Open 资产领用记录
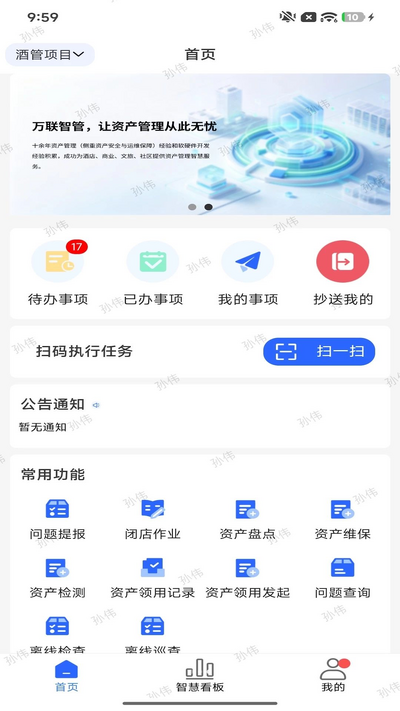Screen dimensions: 400x711 pyautogui.click(x=153, y=579)
